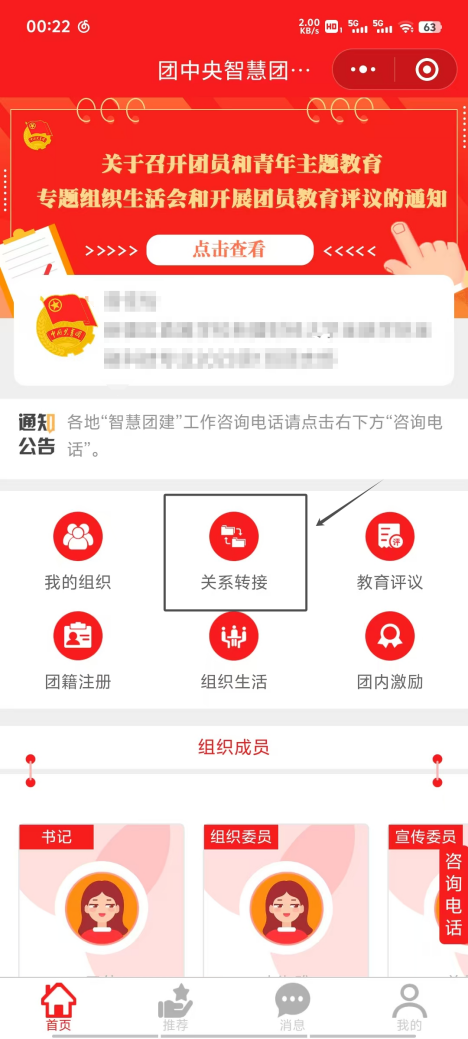Open 组织生活
The image size is (468, 1039).
point(234,651)
